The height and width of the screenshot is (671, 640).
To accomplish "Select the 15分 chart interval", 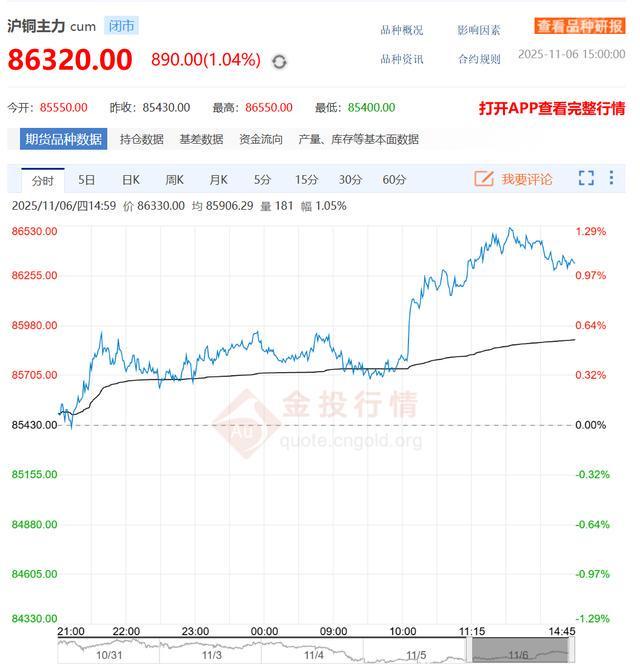I will (x=306, y=180).
